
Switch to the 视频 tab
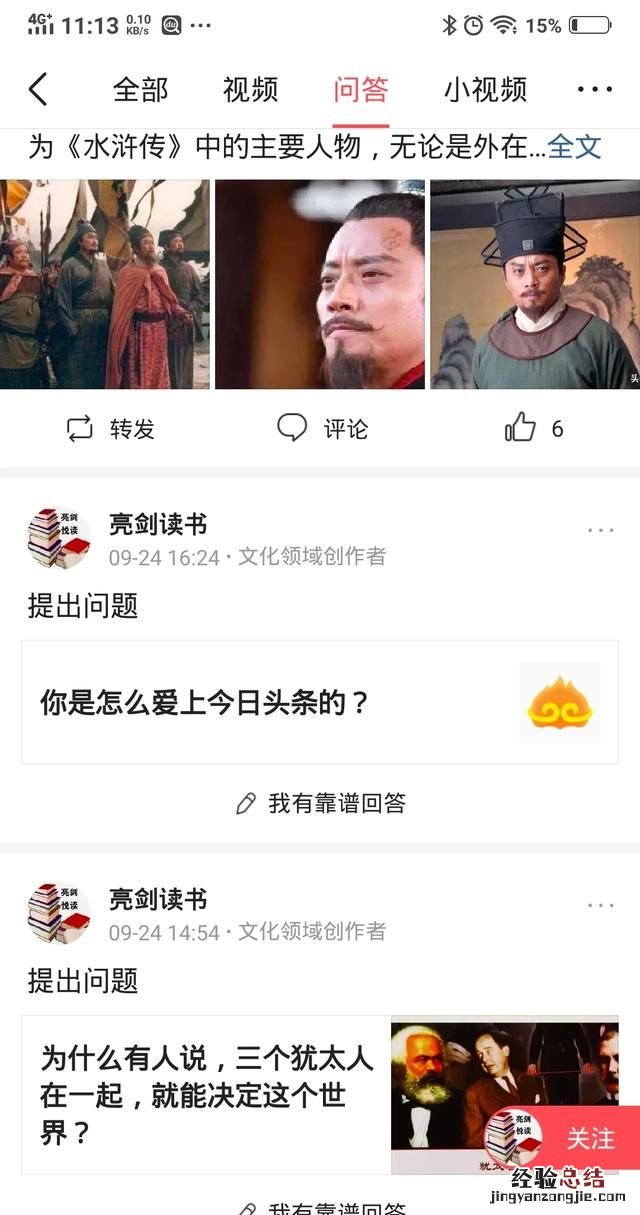click(x=250, y=90)
